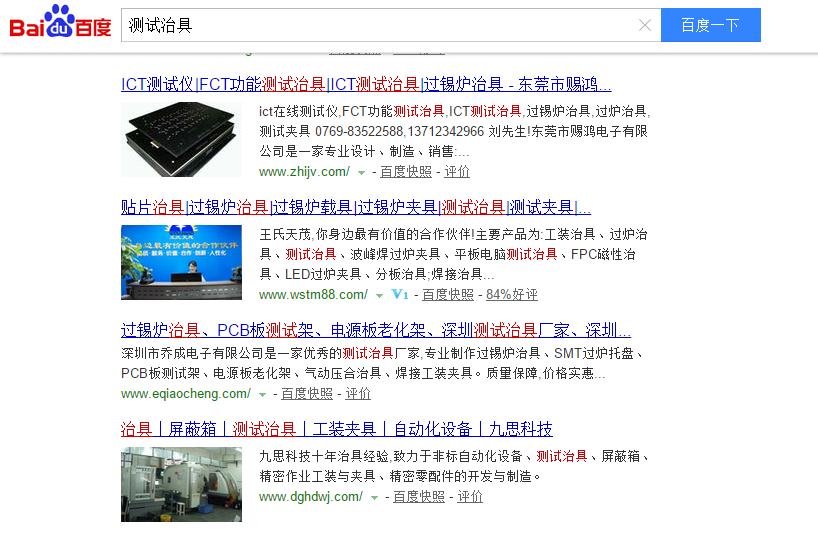Open 评价 for www.zhijv.com

coord(457,172)
